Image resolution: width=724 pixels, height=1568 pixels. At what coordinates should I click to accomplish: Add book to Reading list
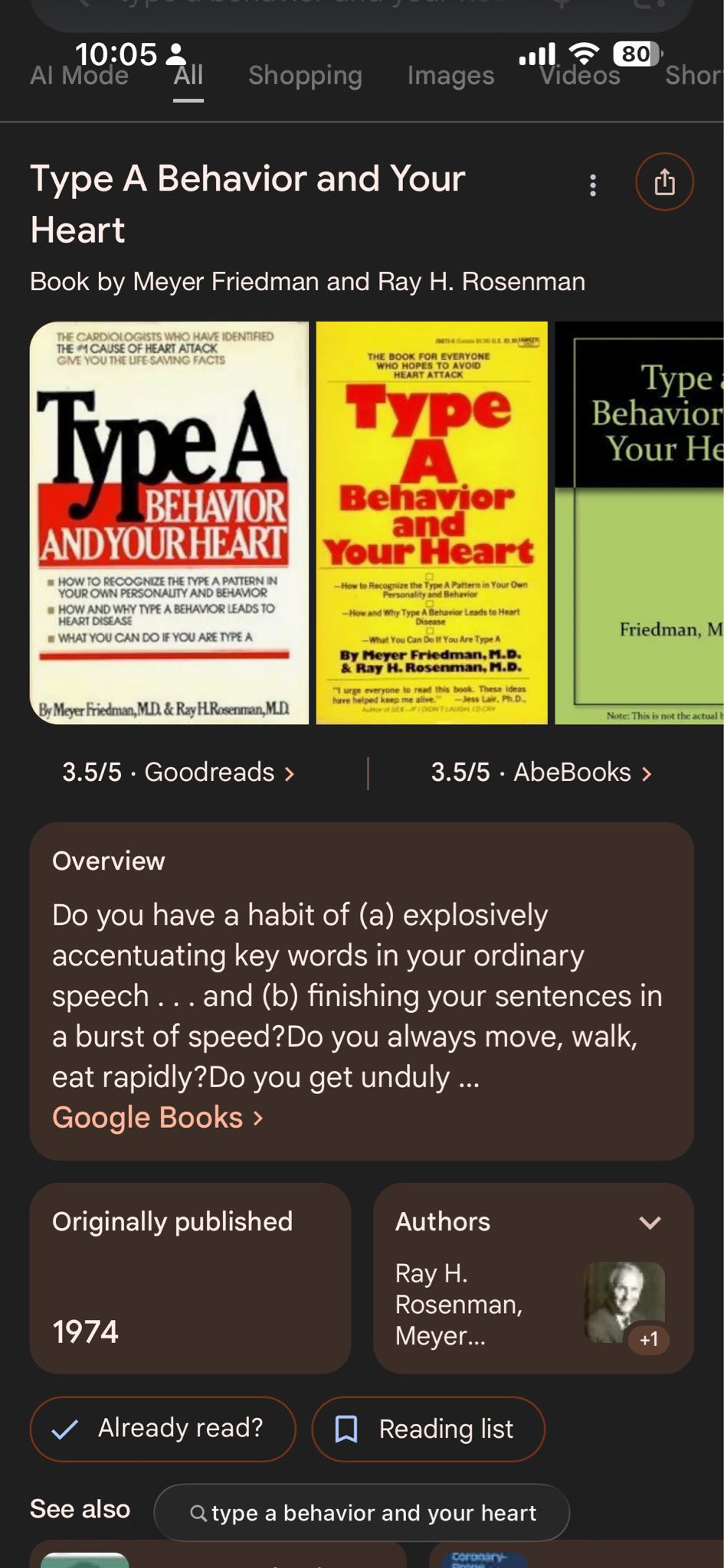click(428, 1429)
